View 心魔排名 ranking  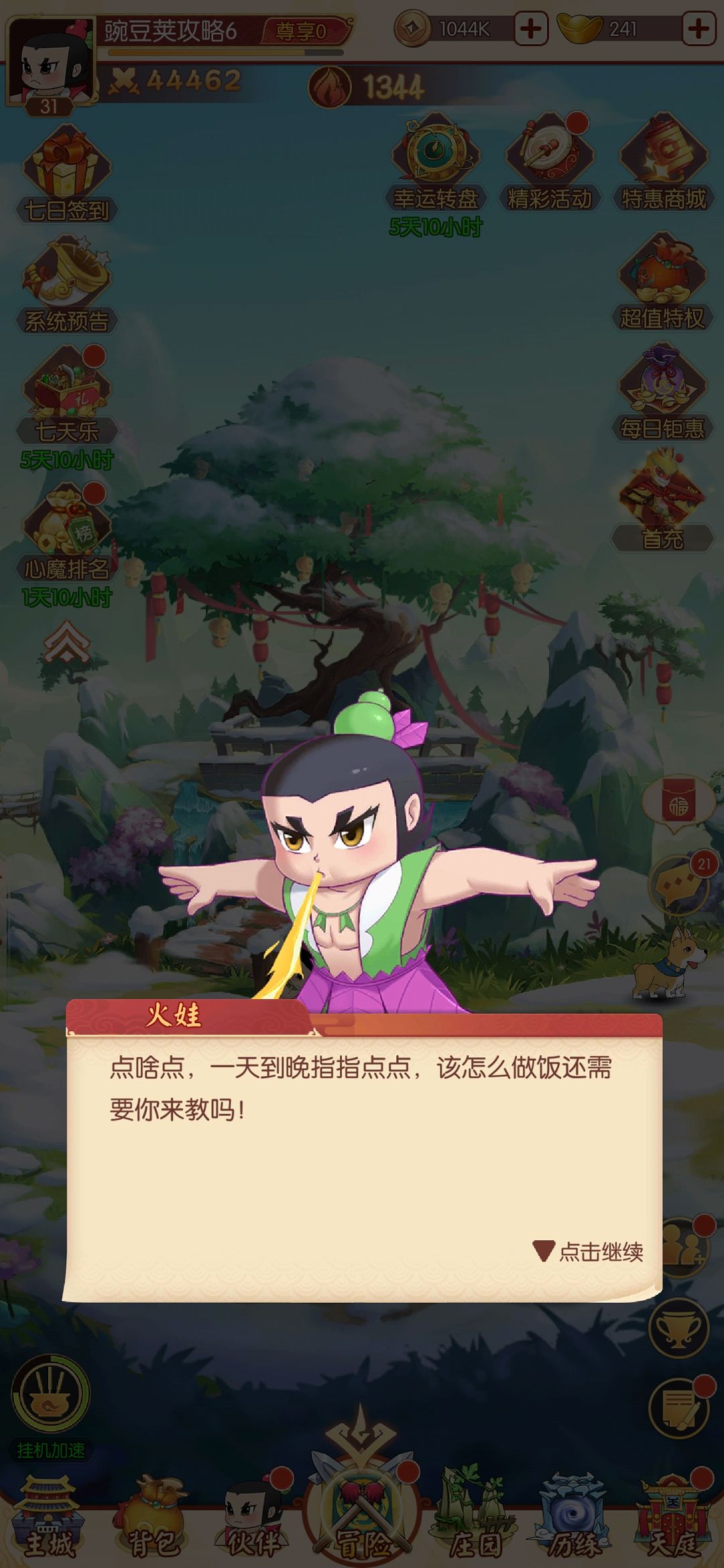pyautogui.click(x=66, y=533)
